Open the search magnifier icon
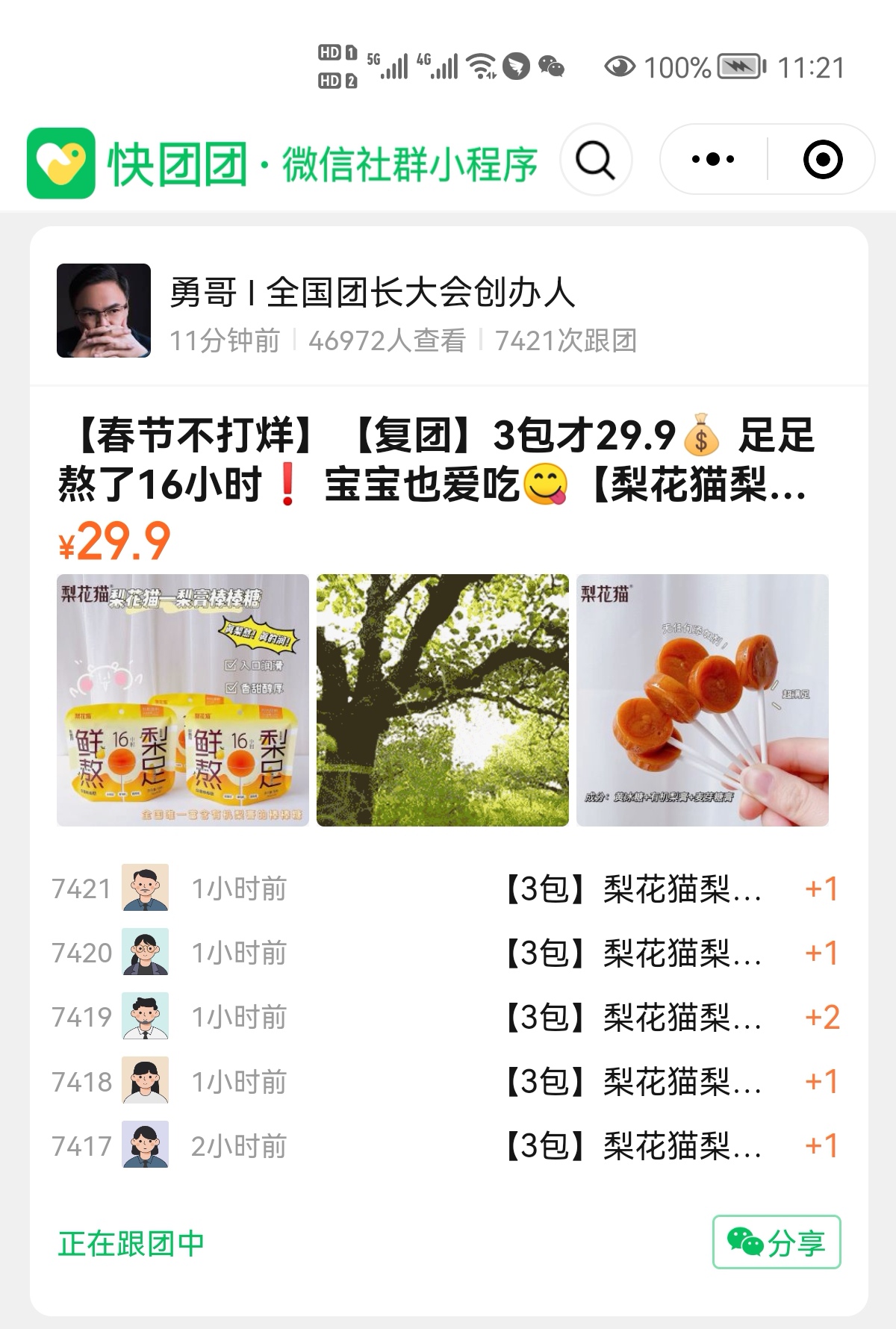This screenshot has height=1329, width=896. pos(595,160)
